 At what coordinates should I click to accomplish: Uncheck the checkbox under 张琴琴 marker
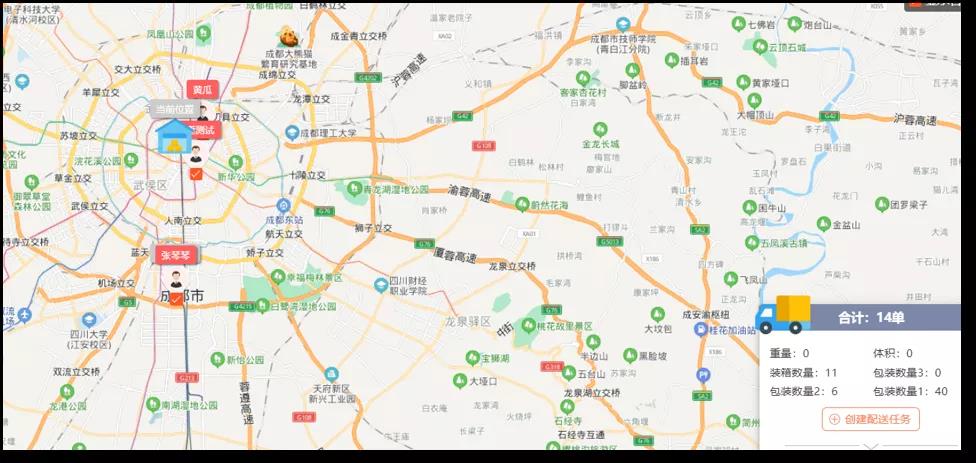(176, 298)
